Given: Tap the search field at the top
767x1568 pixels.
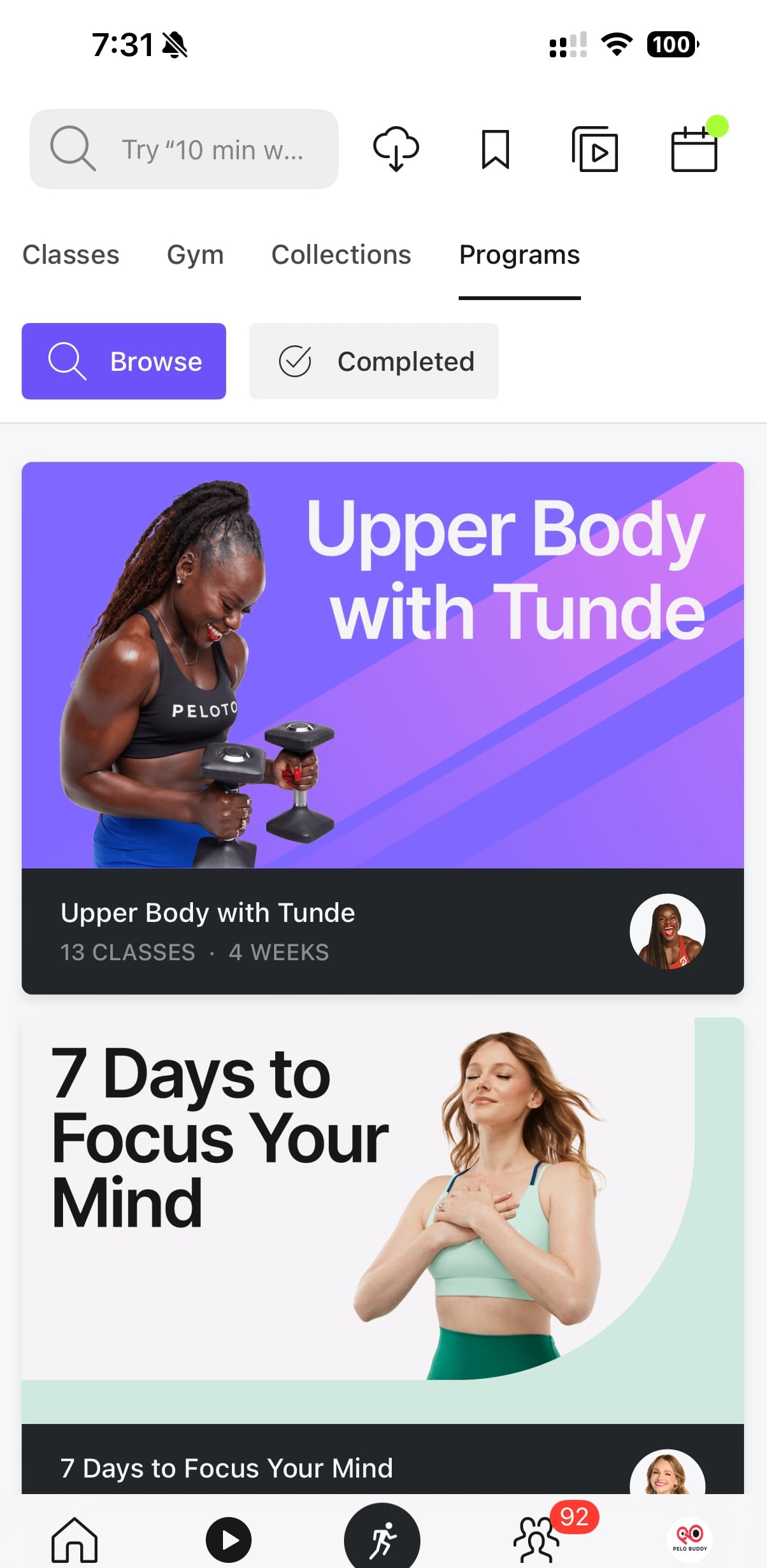Looking at the screenshot, I should 184,149.
